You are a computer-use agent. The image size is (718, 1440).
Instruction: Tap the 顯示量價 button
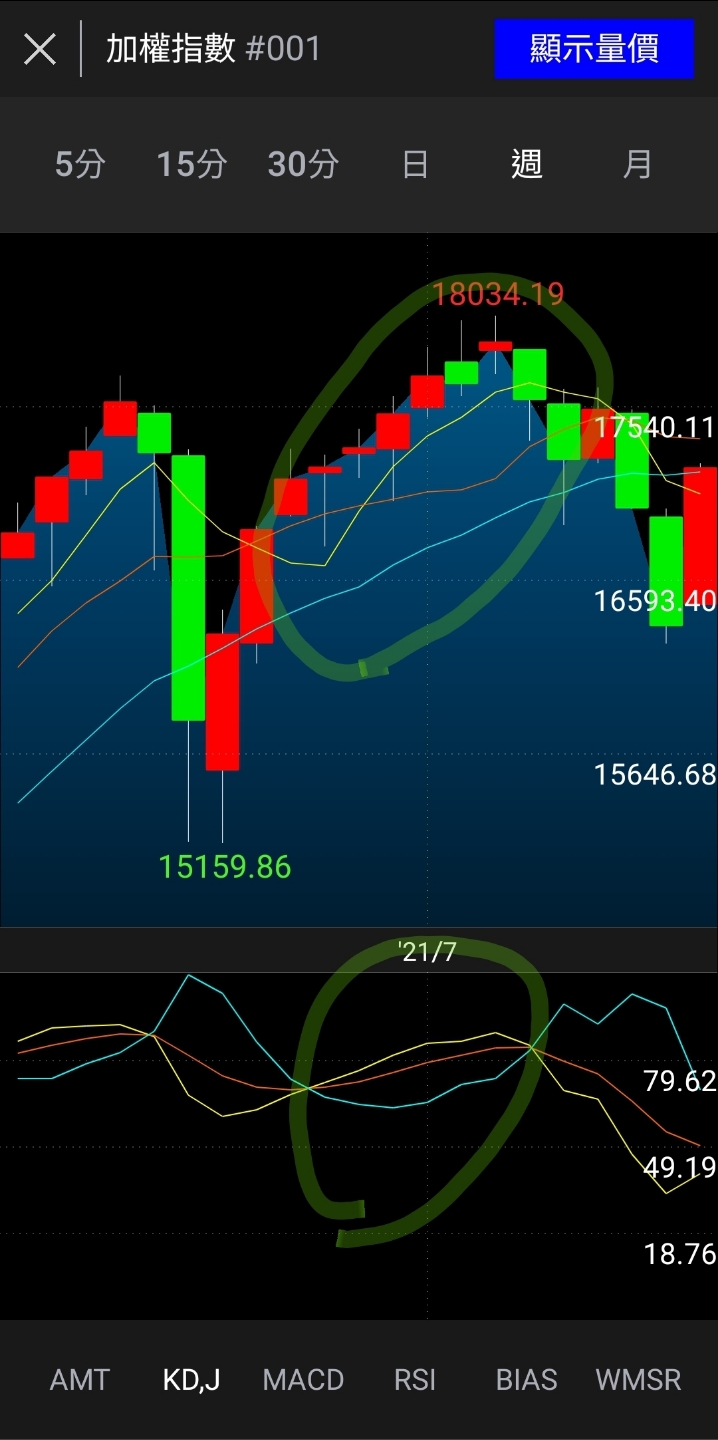594,48
